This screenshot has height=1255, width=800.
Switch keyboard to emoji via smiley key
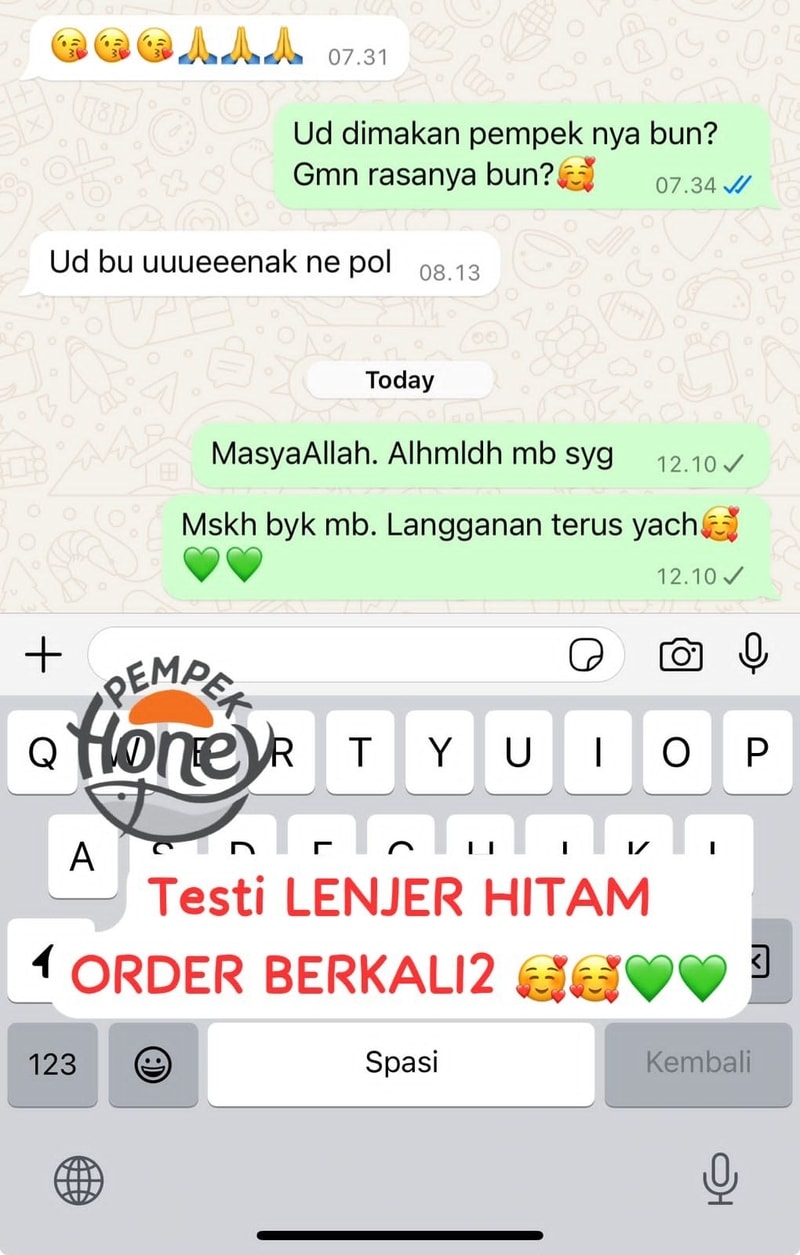click(153, 1064)
